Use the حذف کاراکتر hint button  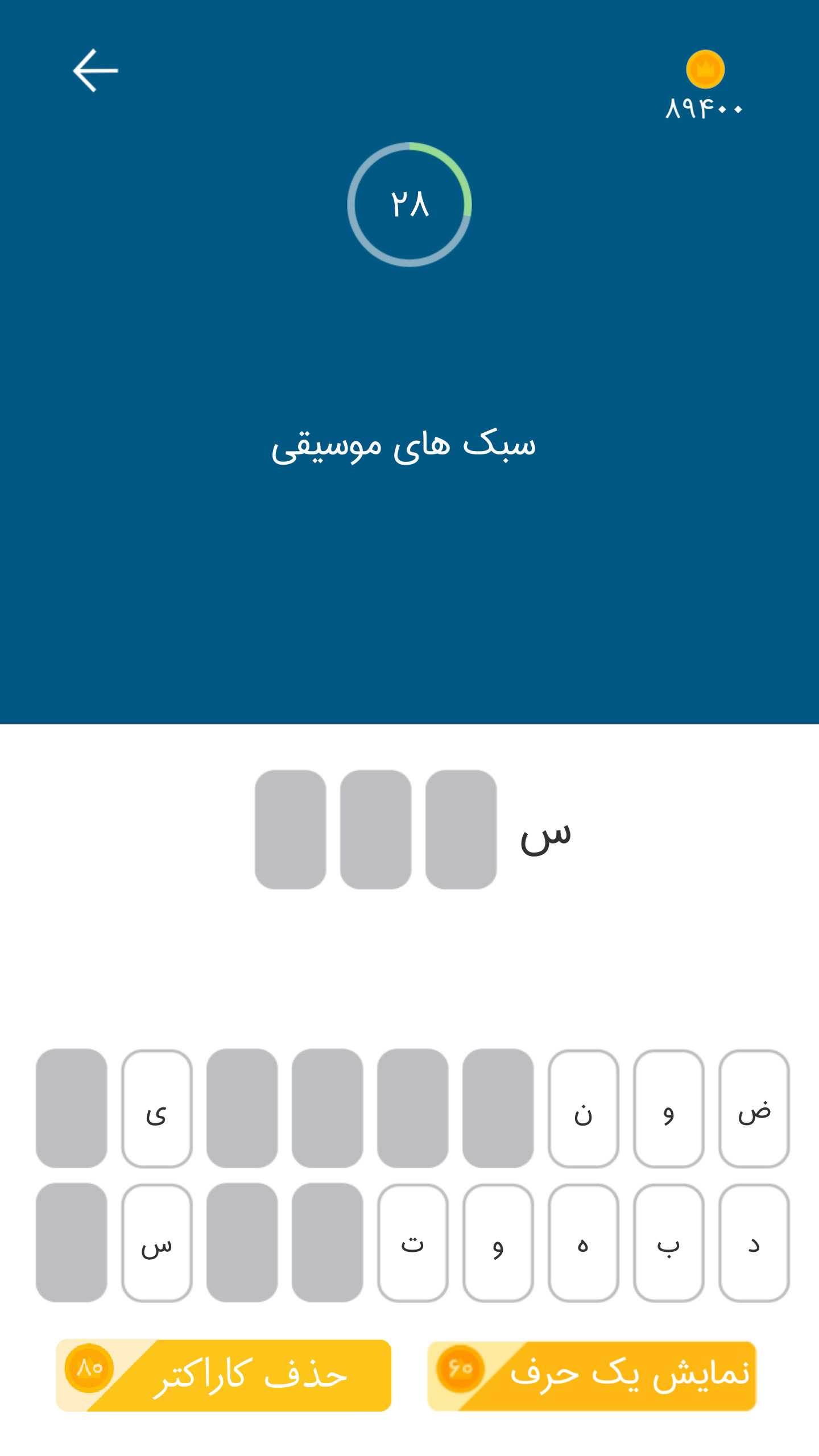click(x=224, y=1375)
